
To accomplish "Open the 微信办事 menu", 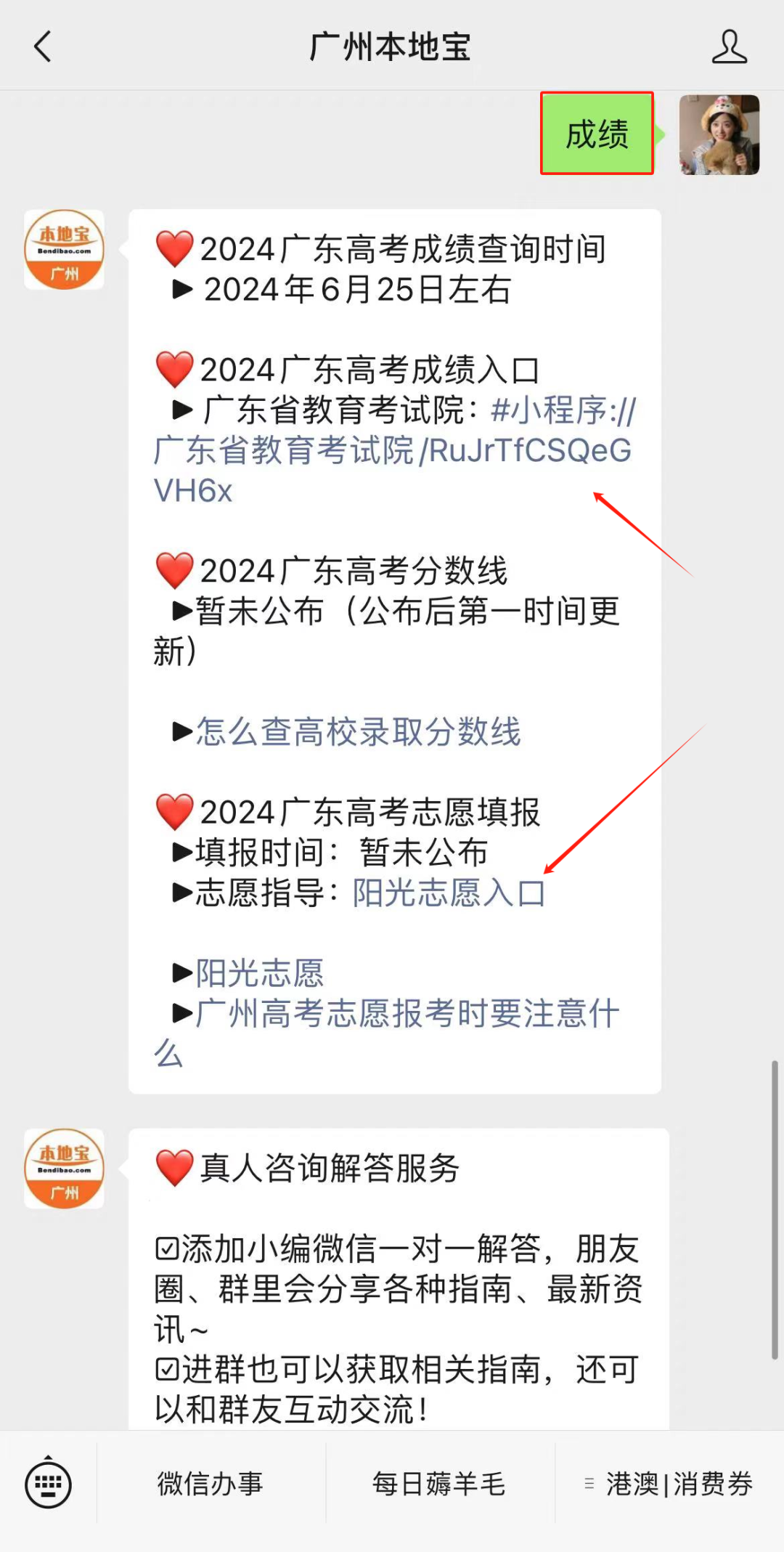I will click(211, 1484).
